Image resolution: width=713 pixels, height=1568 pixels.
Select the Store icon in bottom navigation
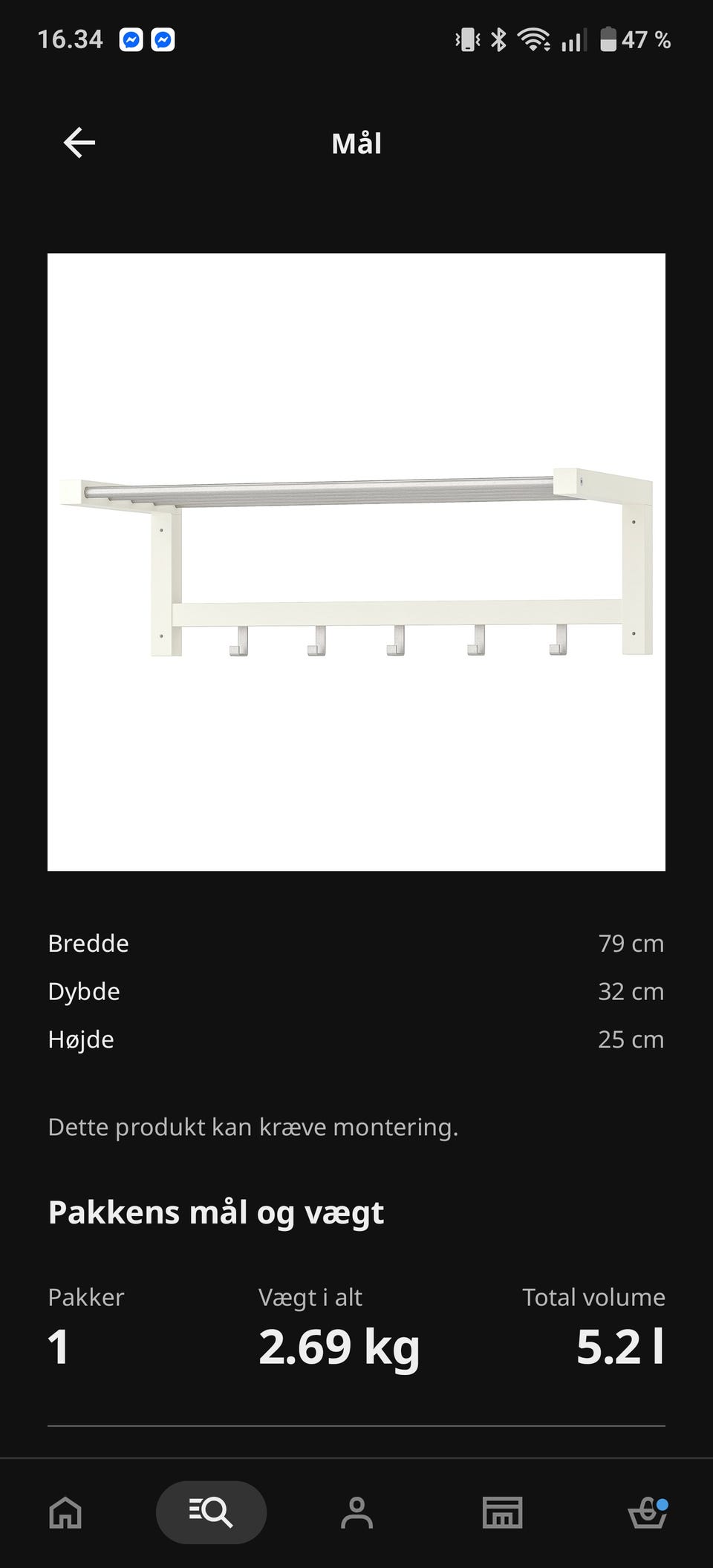[x=502, y=1513]
